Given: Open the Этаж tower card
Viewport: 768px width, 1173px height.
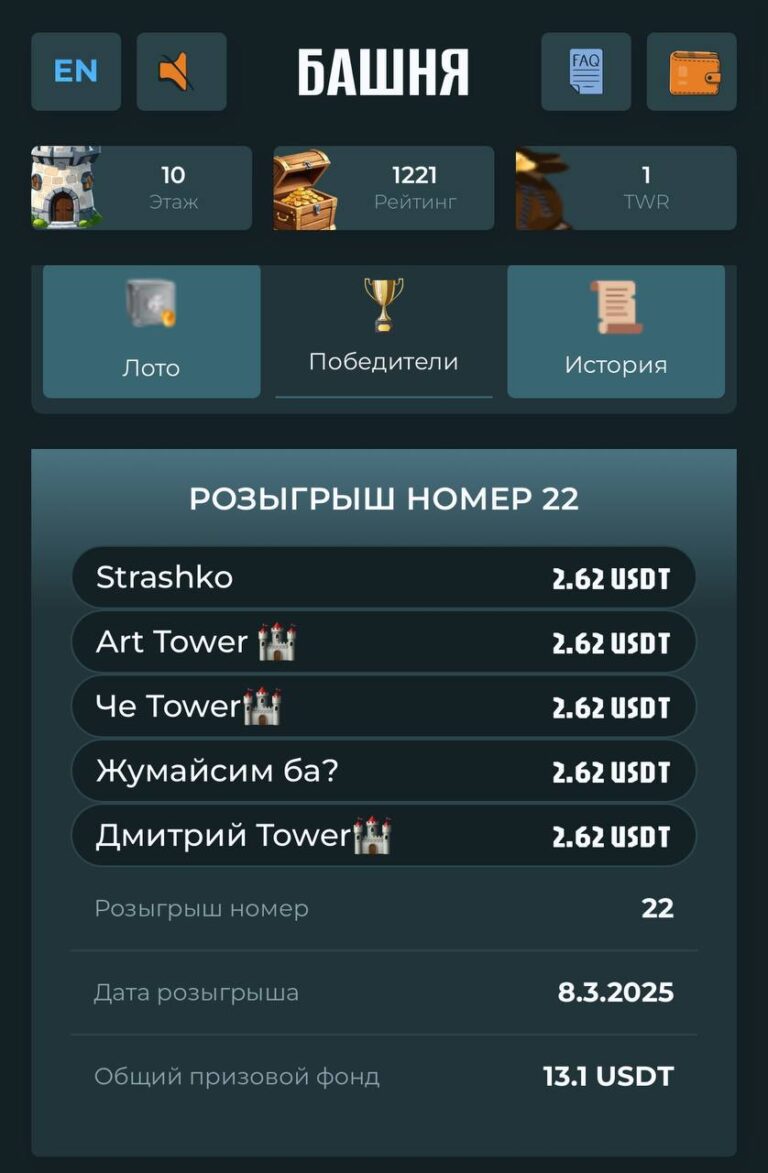Looking at the screenshot, I should [x=141, y=188].
